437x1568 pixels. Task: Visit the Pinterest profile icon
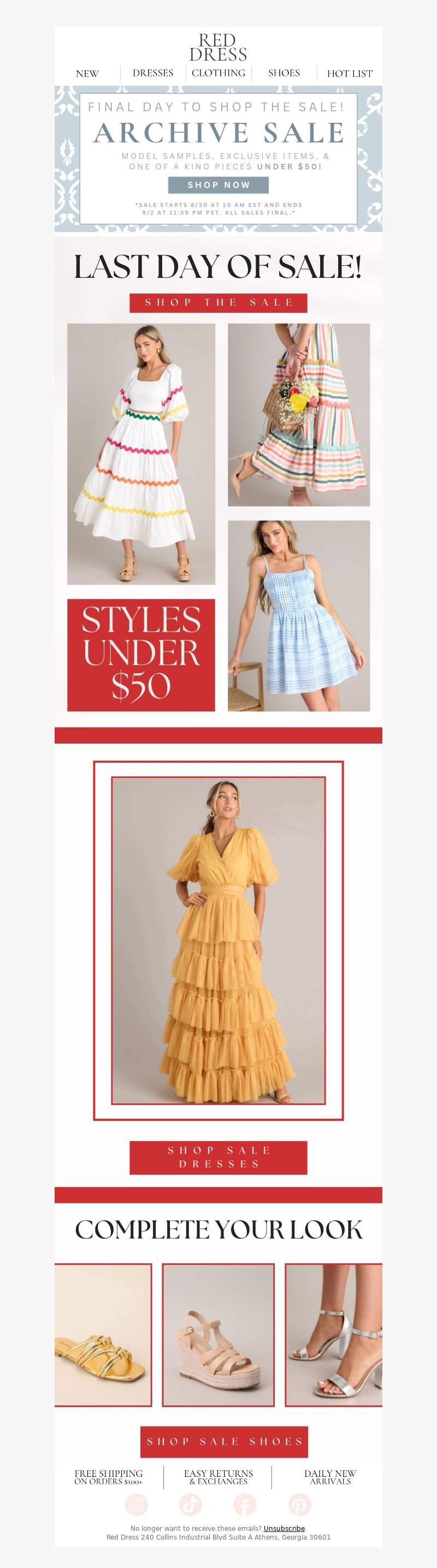click(299, 1505)
